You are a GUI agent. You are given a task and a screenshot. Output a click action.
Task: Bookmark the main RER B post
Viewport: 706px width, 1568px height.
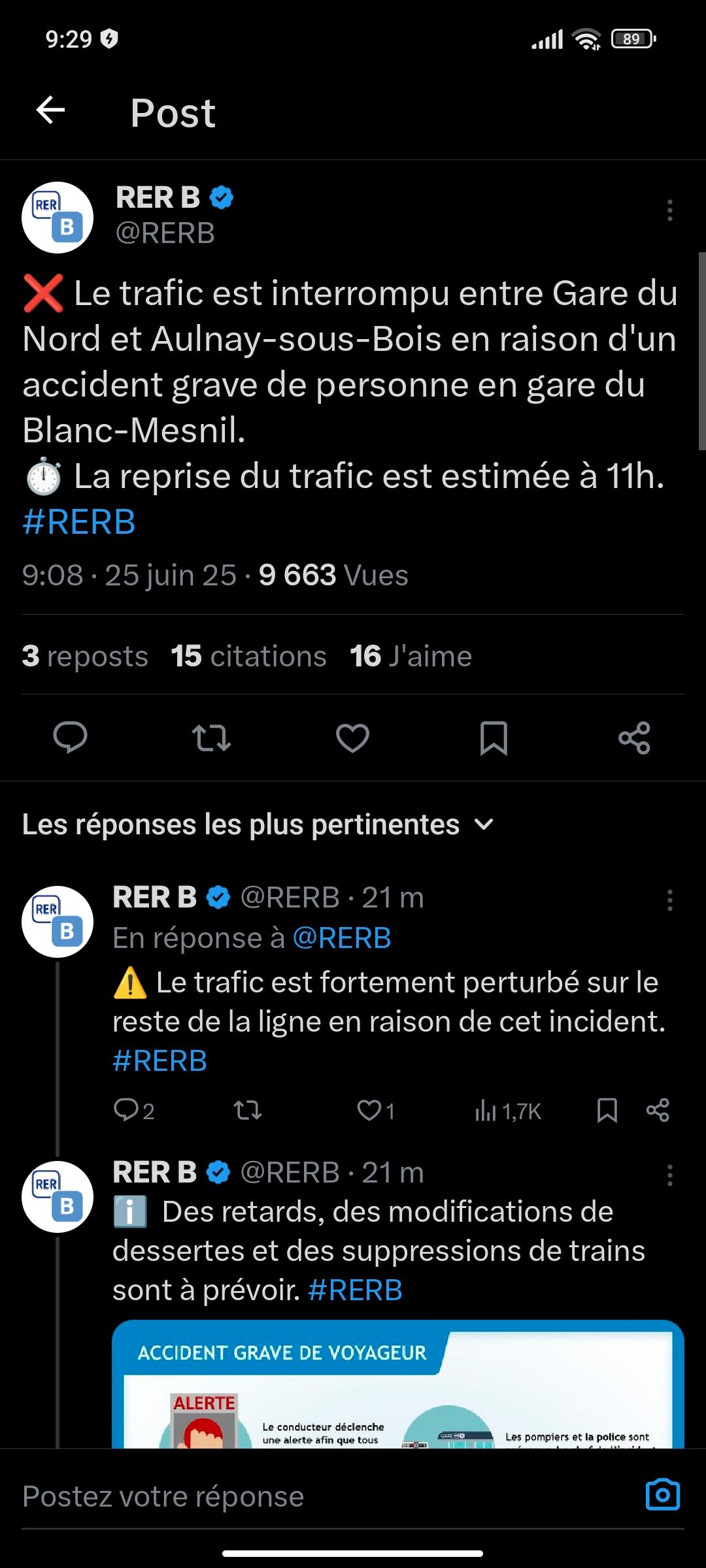[494, 738]
